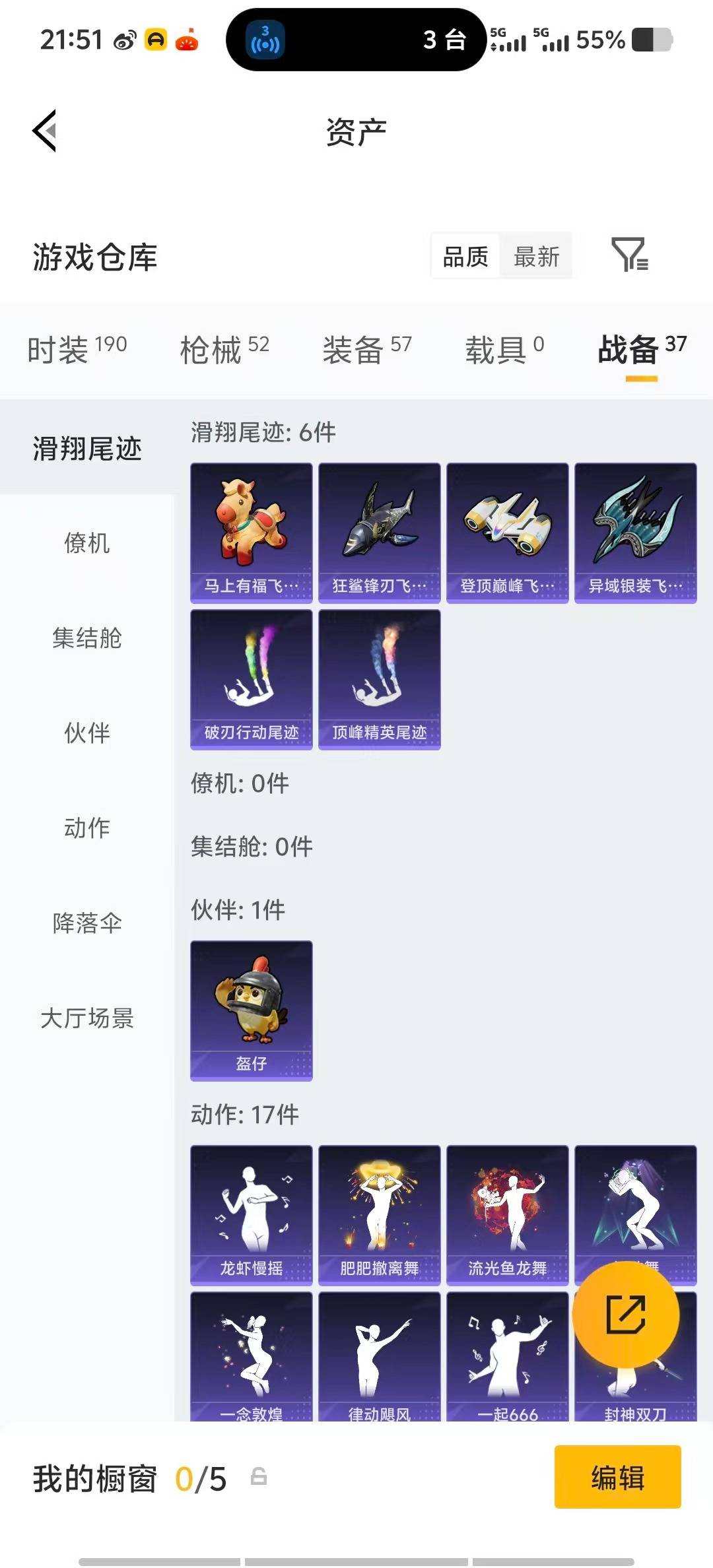The width and height of the screenshot is (713, 1568).
Task: Select the 载具 tab showing zero items
Action: coord(500,349)
